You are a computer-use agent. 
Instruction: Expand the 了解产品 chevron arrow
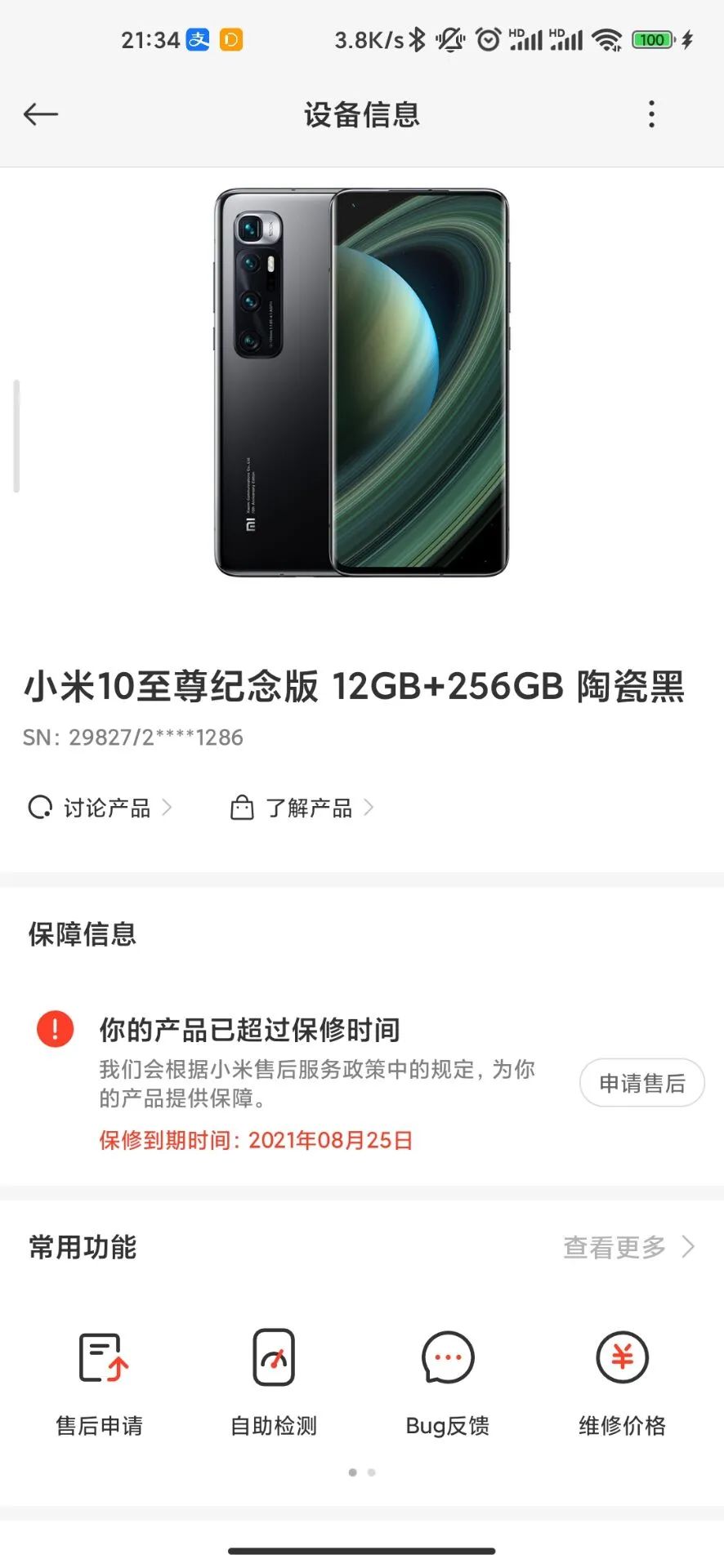(x=369, y=808)
